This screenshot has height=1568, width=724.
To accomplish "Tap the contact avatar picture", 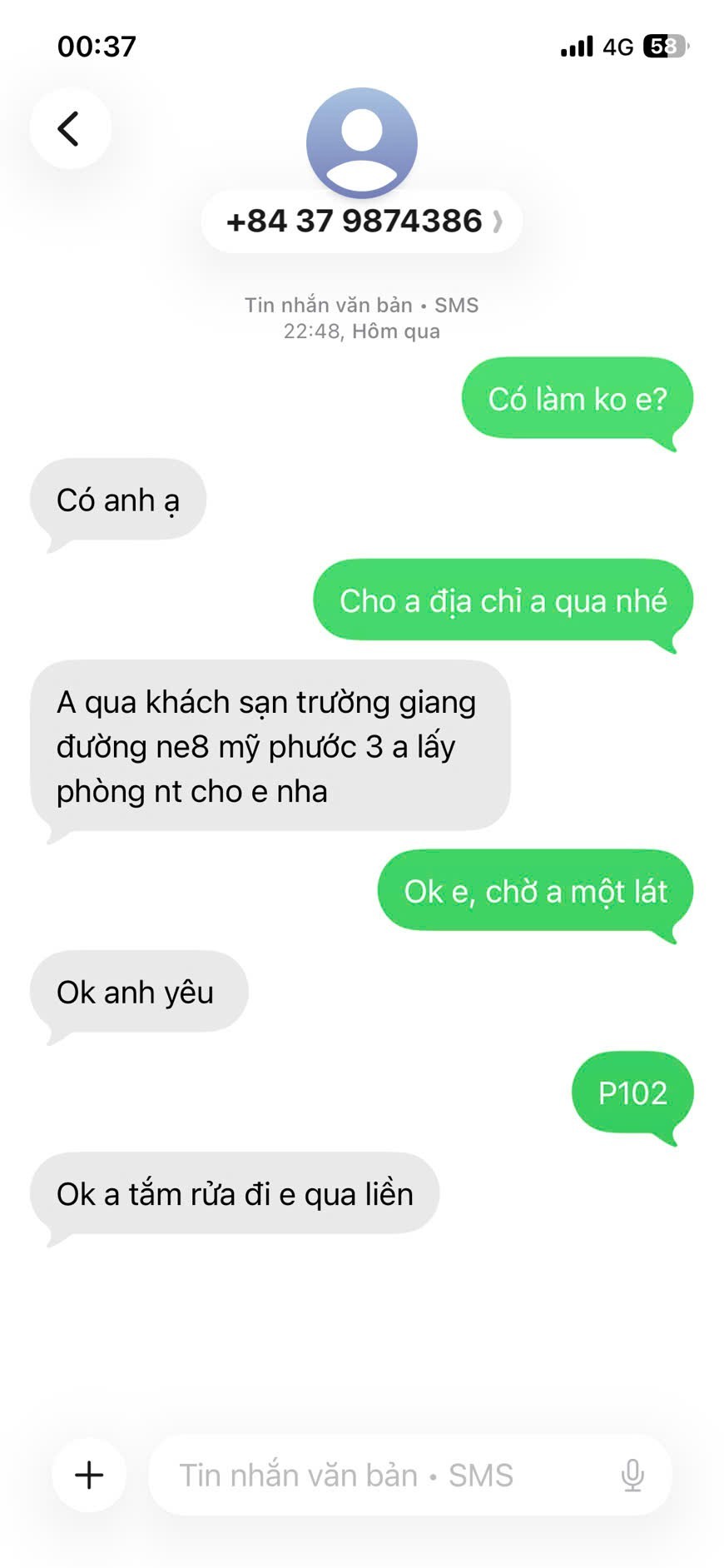I will click(361, 142).
